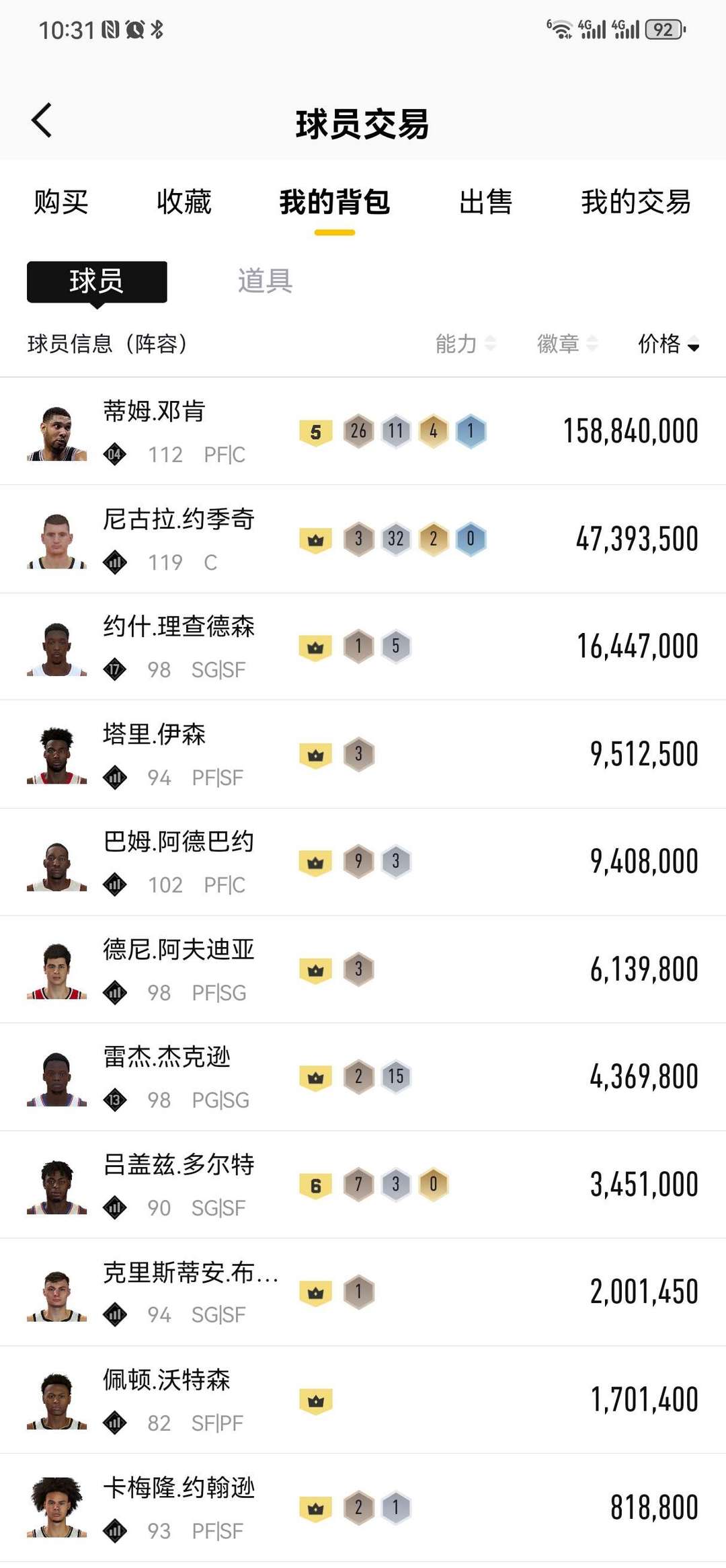Open 吕盖兹.多尔特 player row

363,1185
